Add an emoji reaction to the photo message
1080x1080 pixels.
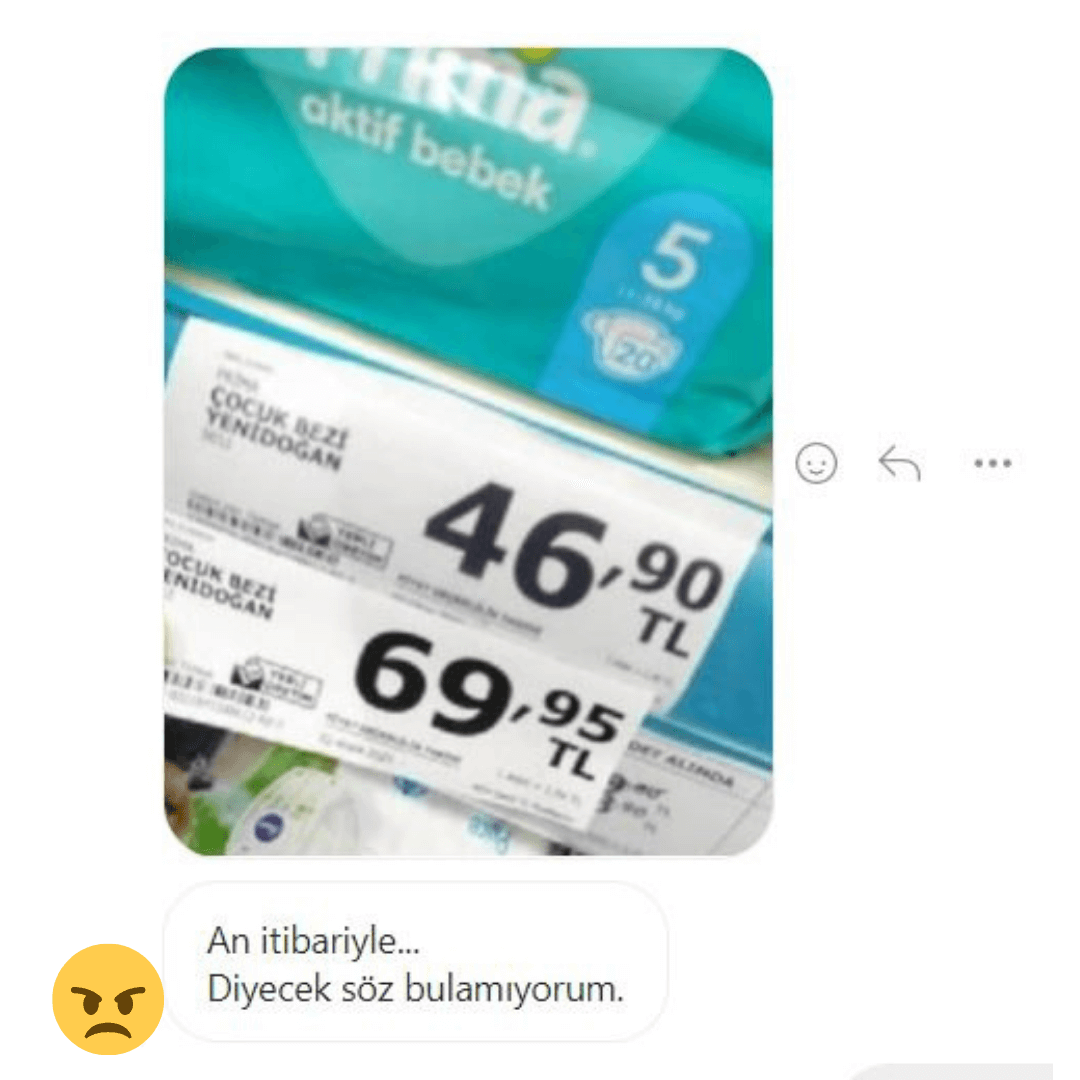coord(816,463)
